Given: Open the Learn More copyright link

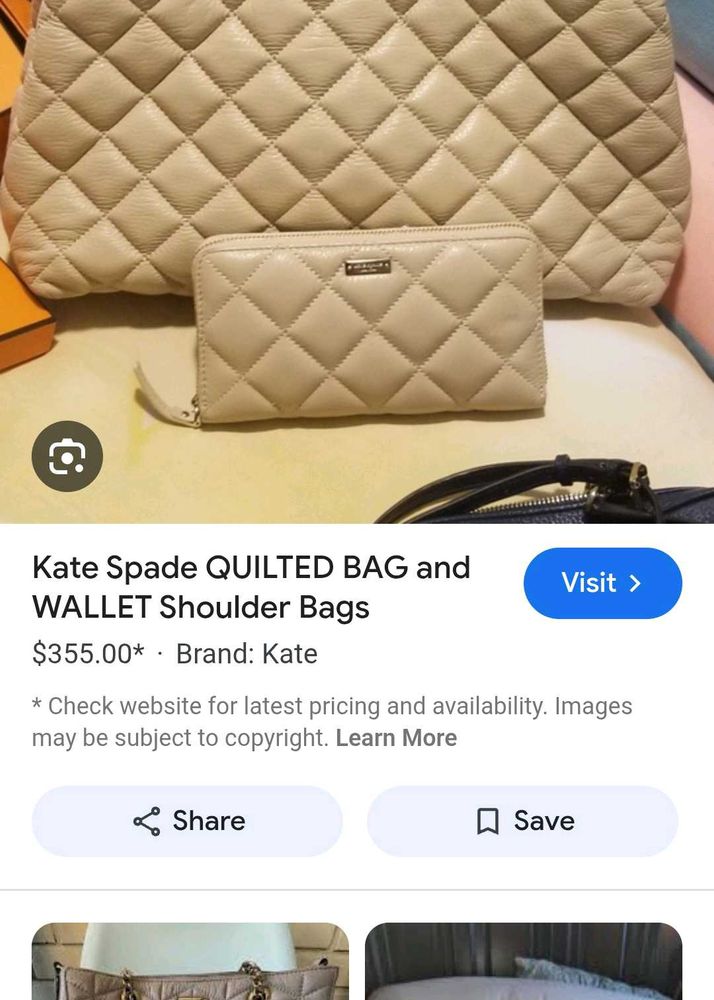Looking at the screenshot, I should pyautogui.click(x=396, y=738).
